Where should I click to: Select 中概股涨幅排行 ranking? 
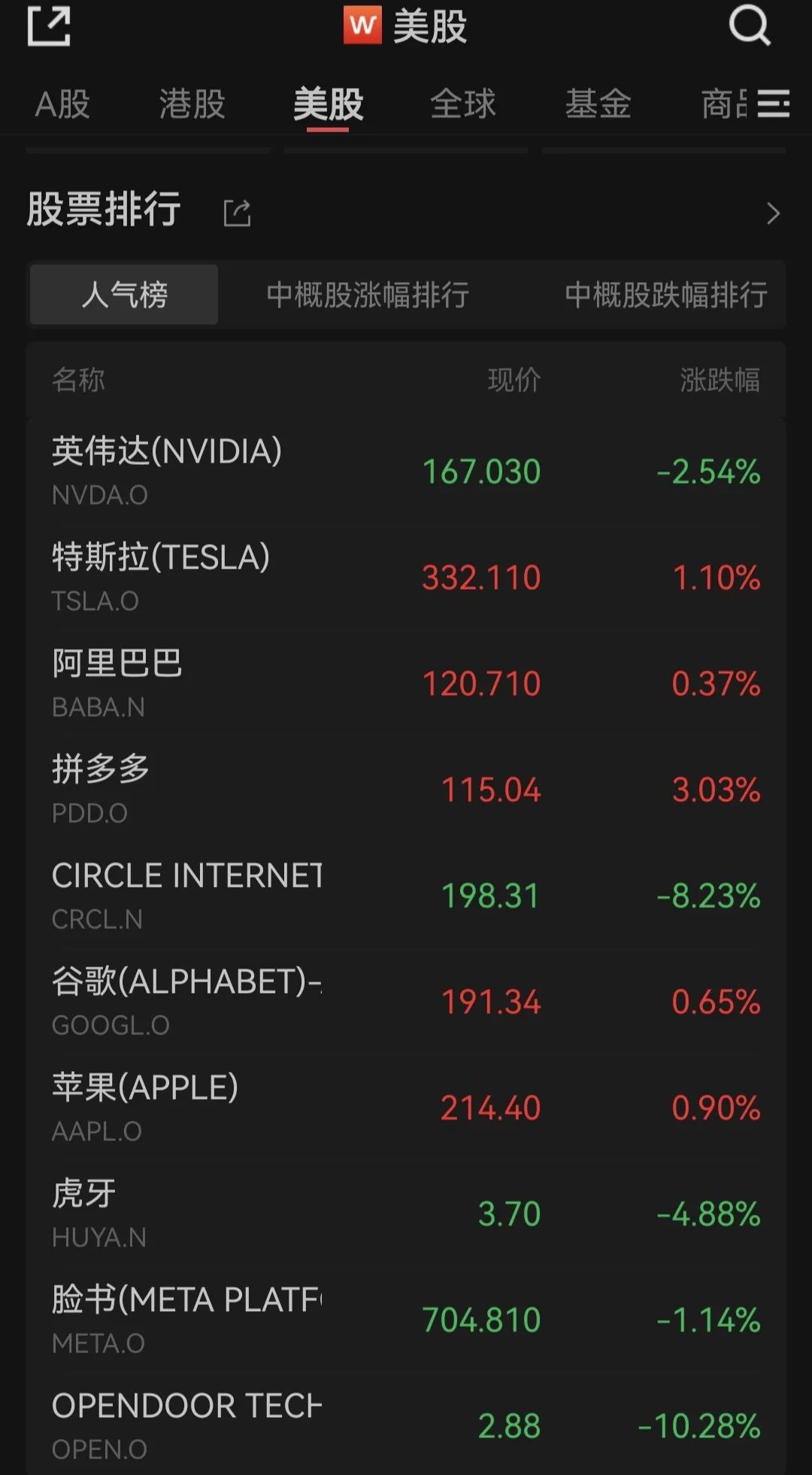click(368, 294)
